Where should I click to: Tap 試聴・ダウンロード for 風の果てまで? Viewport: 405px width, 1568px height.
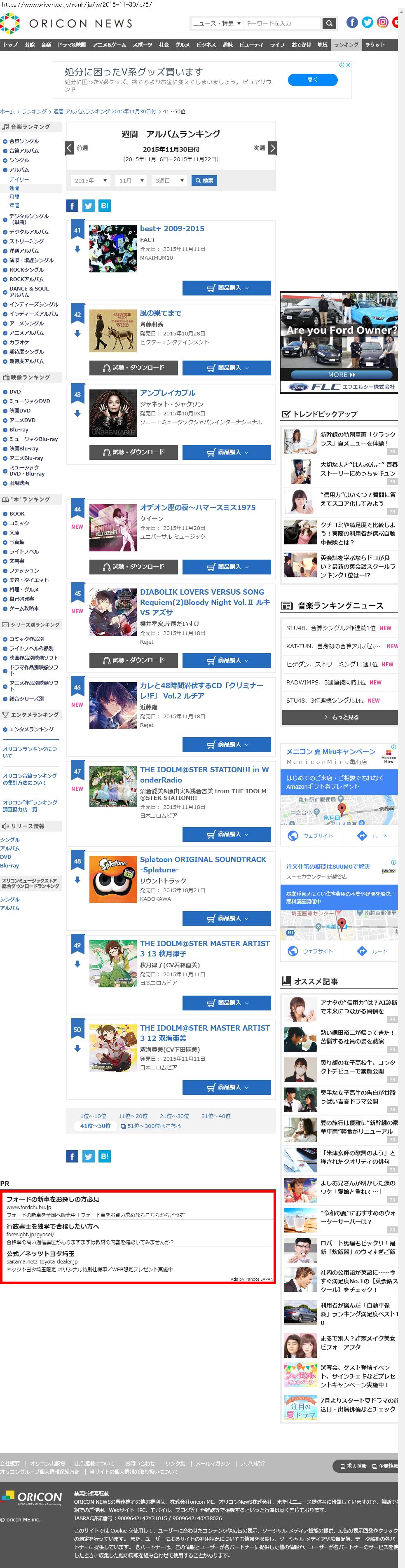(x=133, y=368)
